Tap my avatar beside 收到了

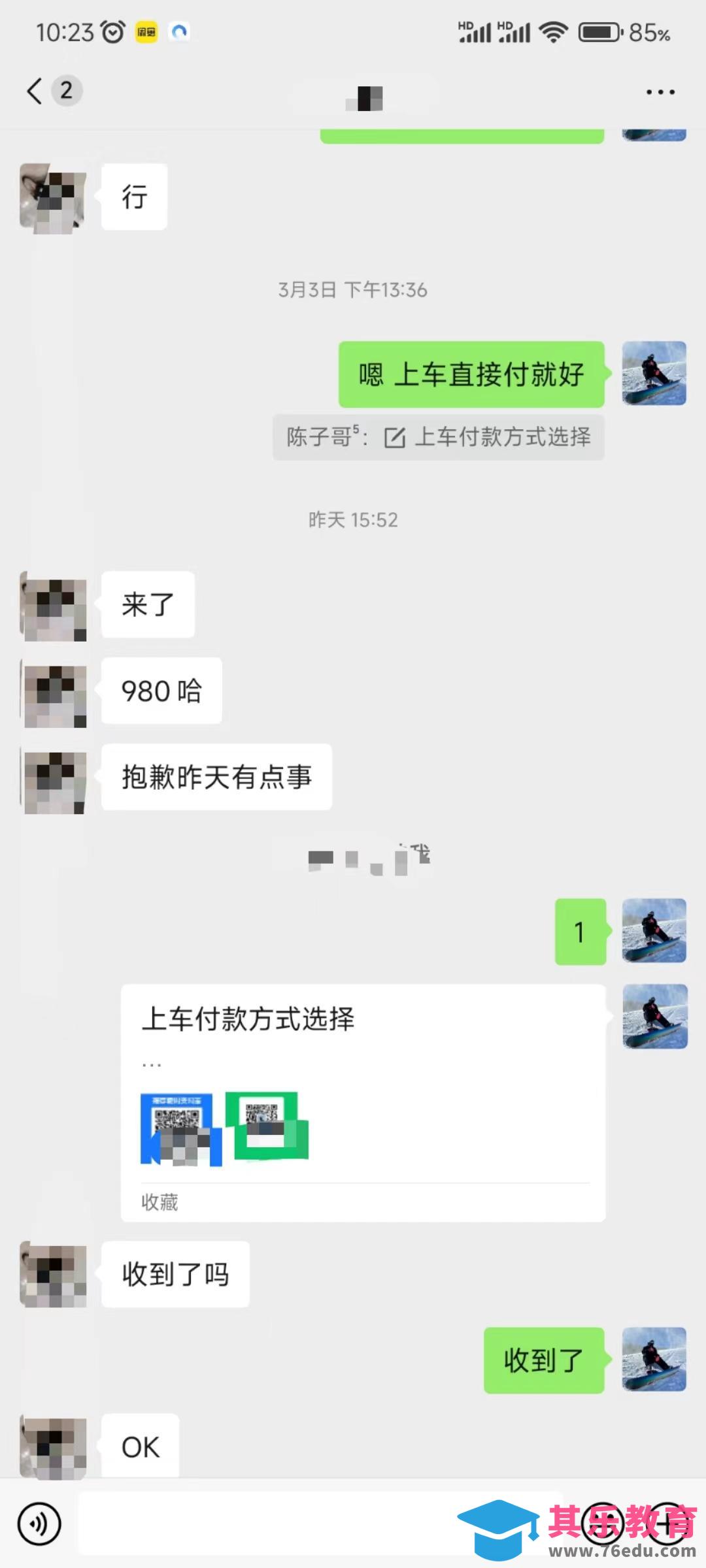click(654, 1360)
